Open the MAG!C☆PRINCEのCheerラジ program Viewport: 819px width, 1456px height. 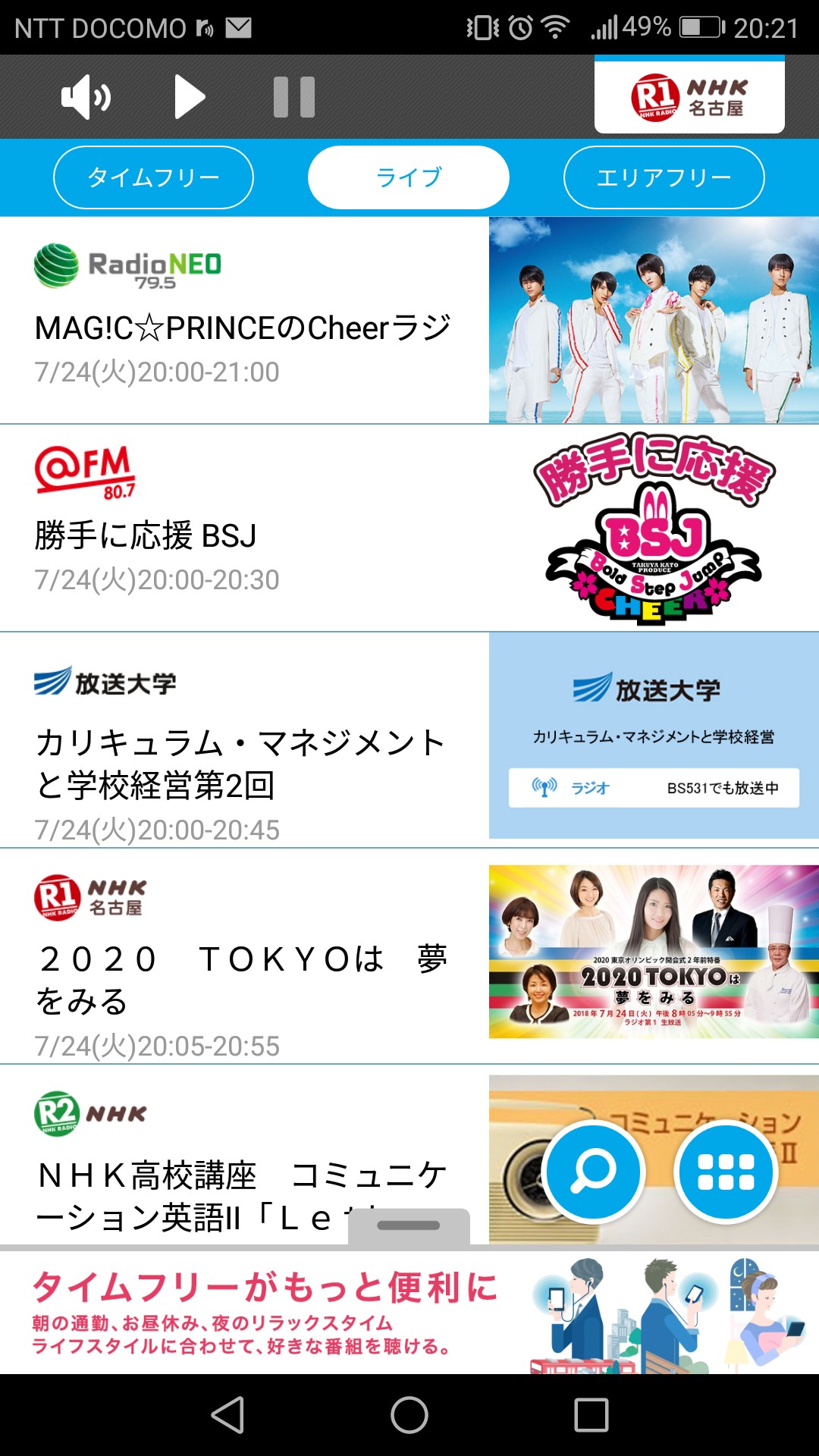[244, 328]
